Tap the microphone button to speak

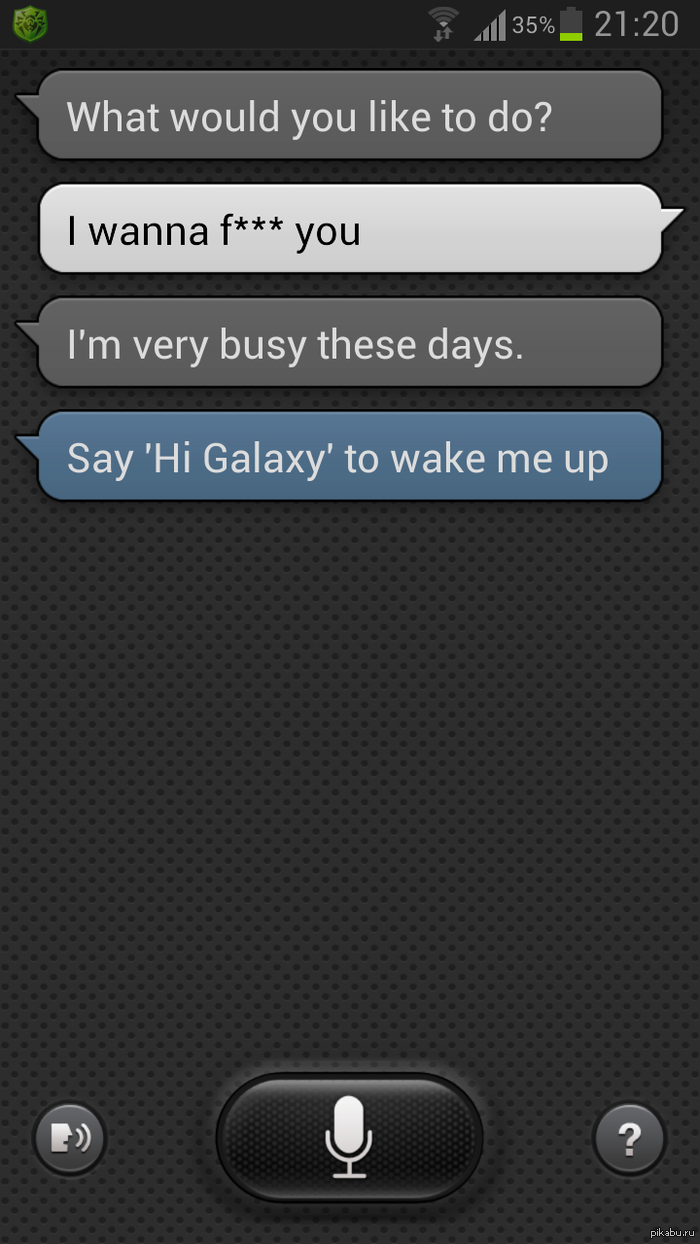click(x=349, y=1138)
